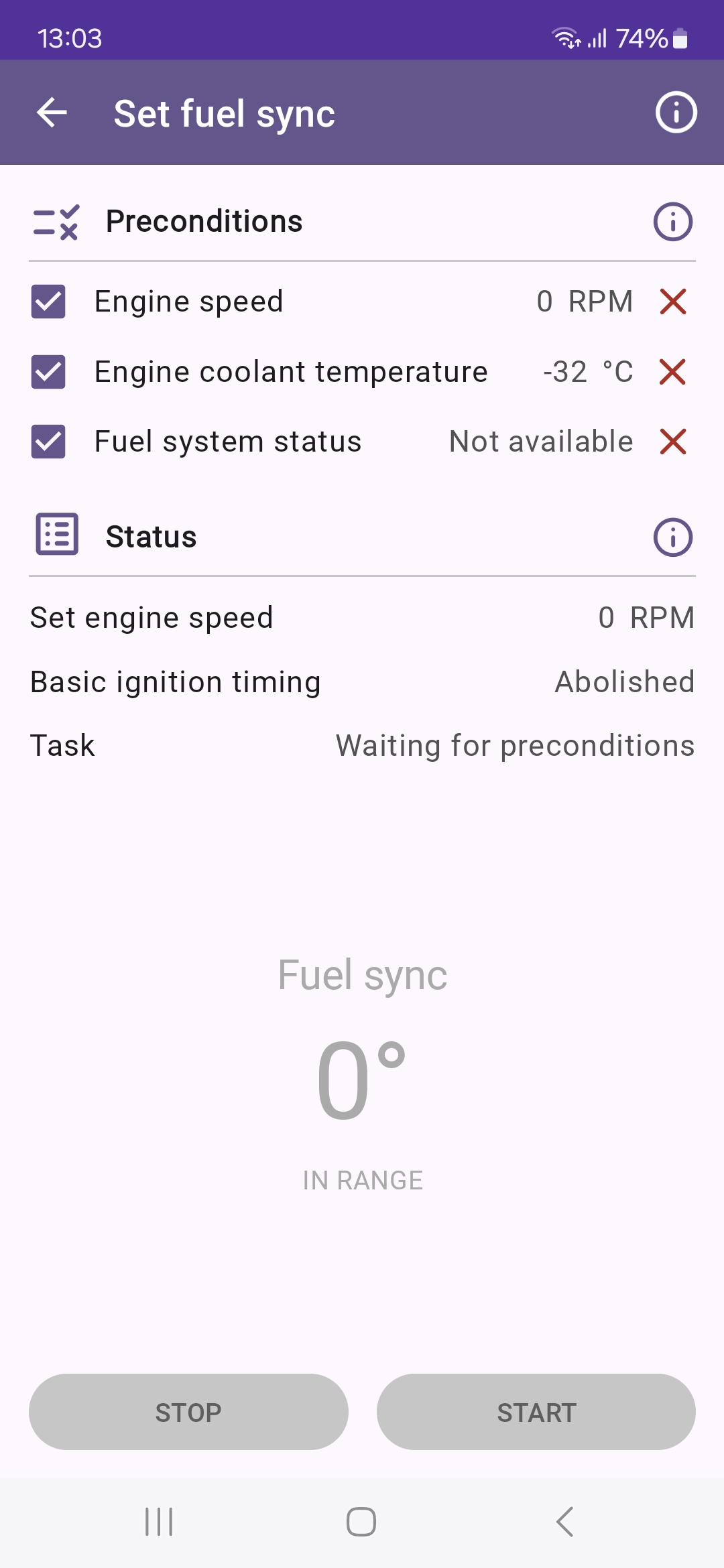Uncheck the Engine speed checkbox
The height and width of the screenshot is (1568, 724).
tap(48, 302)
